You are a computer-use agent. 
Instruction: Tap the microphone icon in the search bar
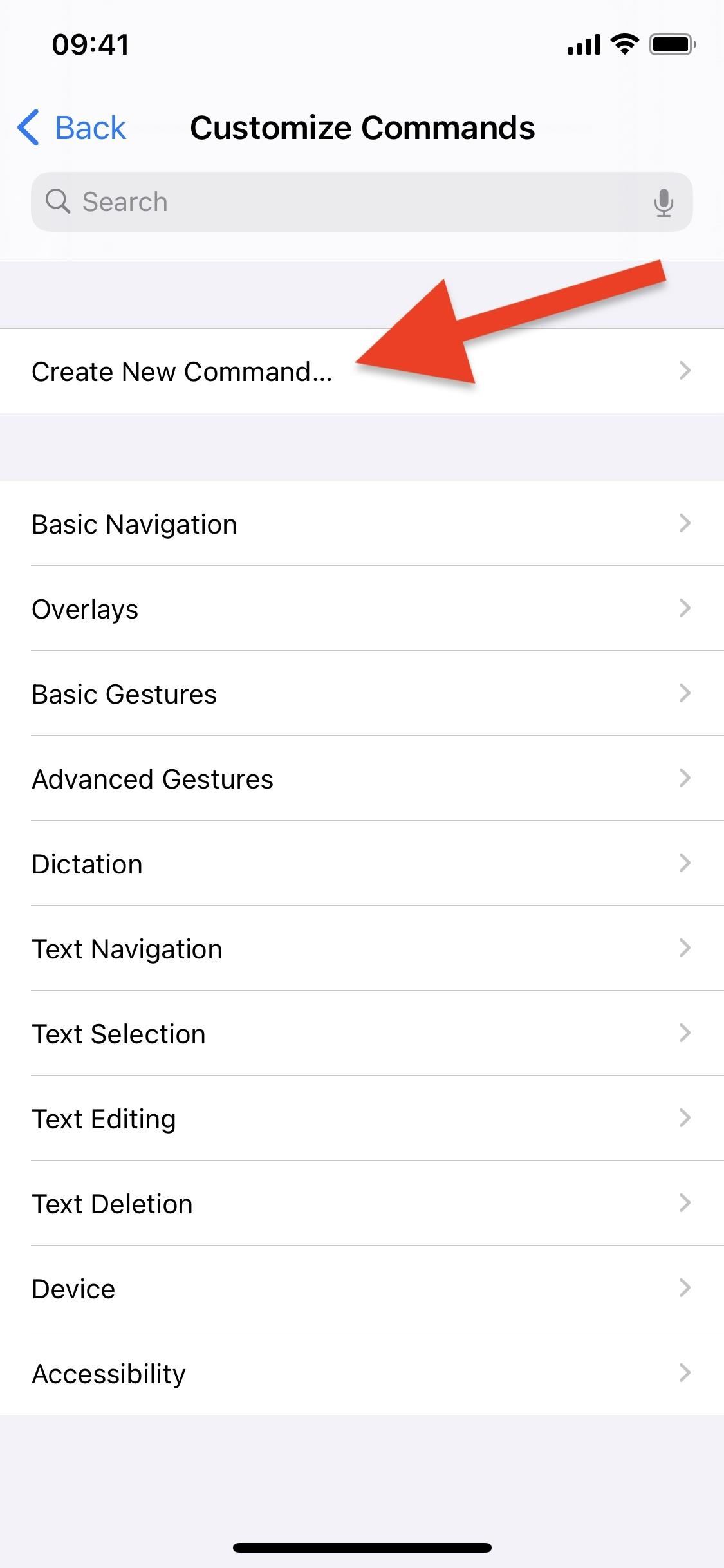(663, 201)
